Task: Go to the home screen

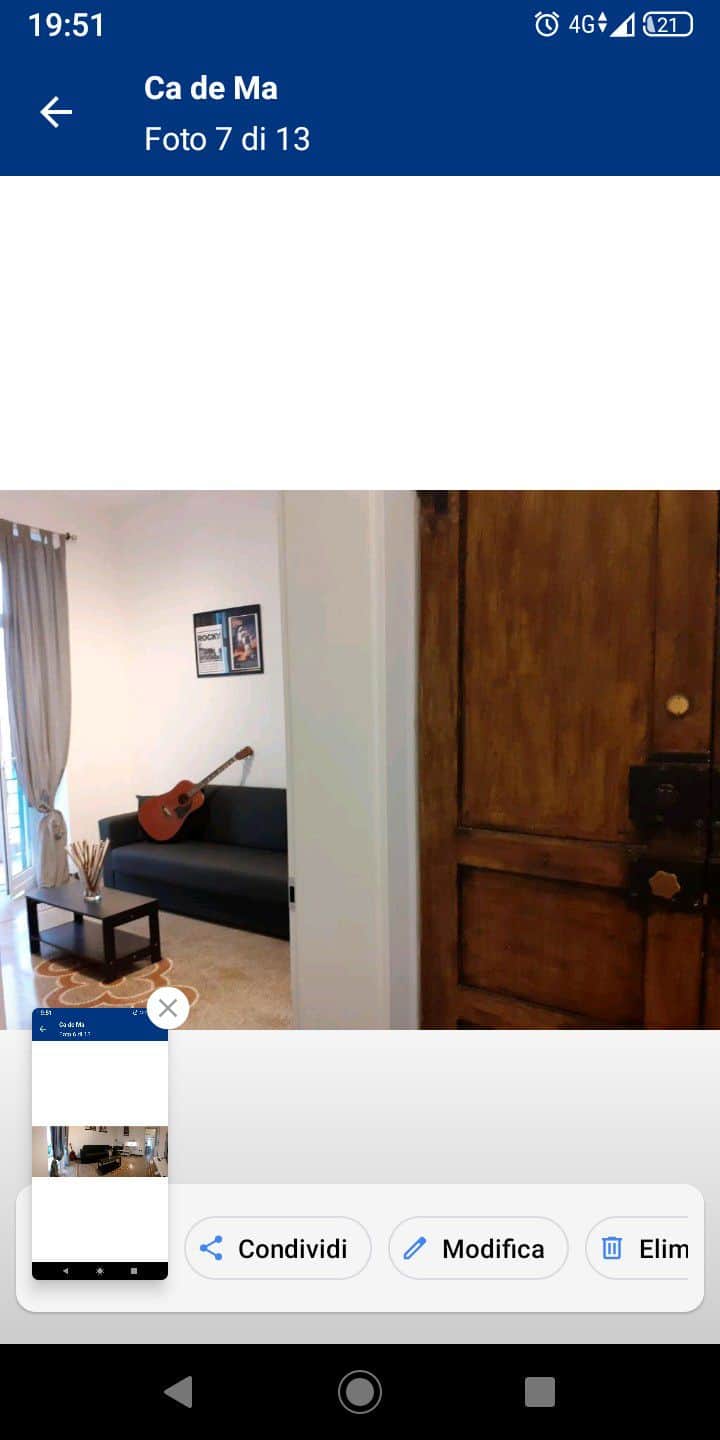Action: click(x=360, y=1392)
